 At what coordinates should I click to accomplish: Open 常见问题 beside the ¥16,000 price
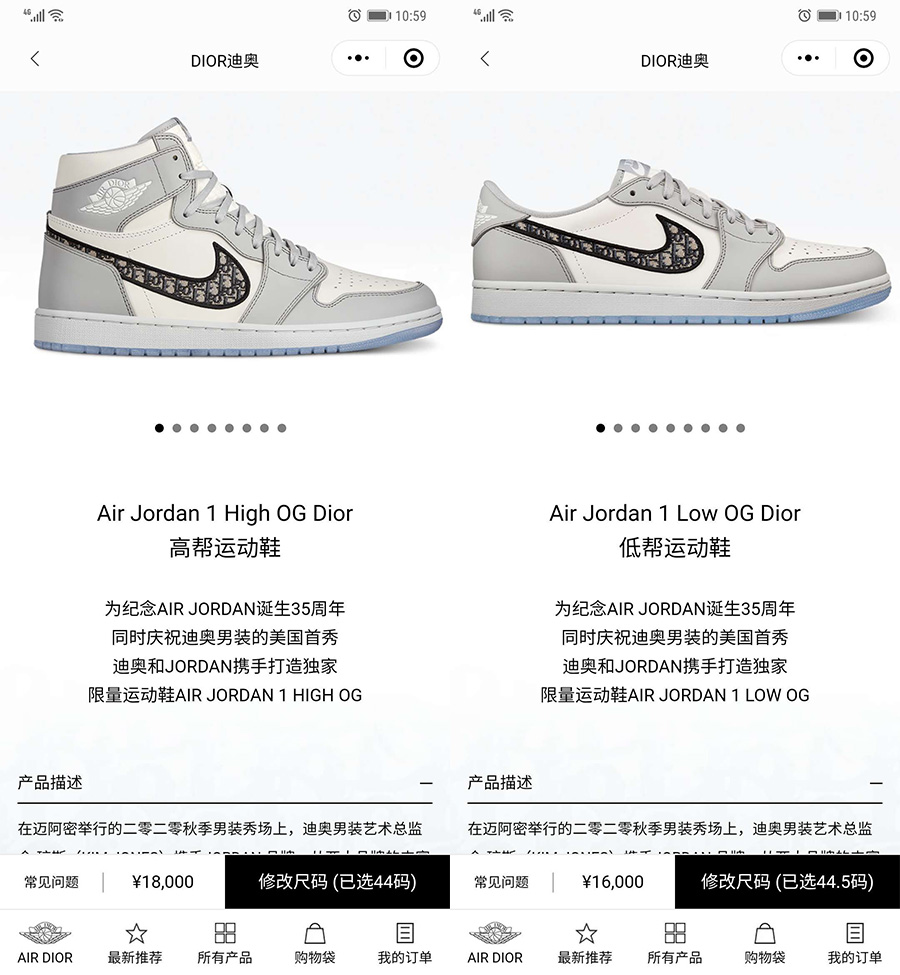coord(502,882)
